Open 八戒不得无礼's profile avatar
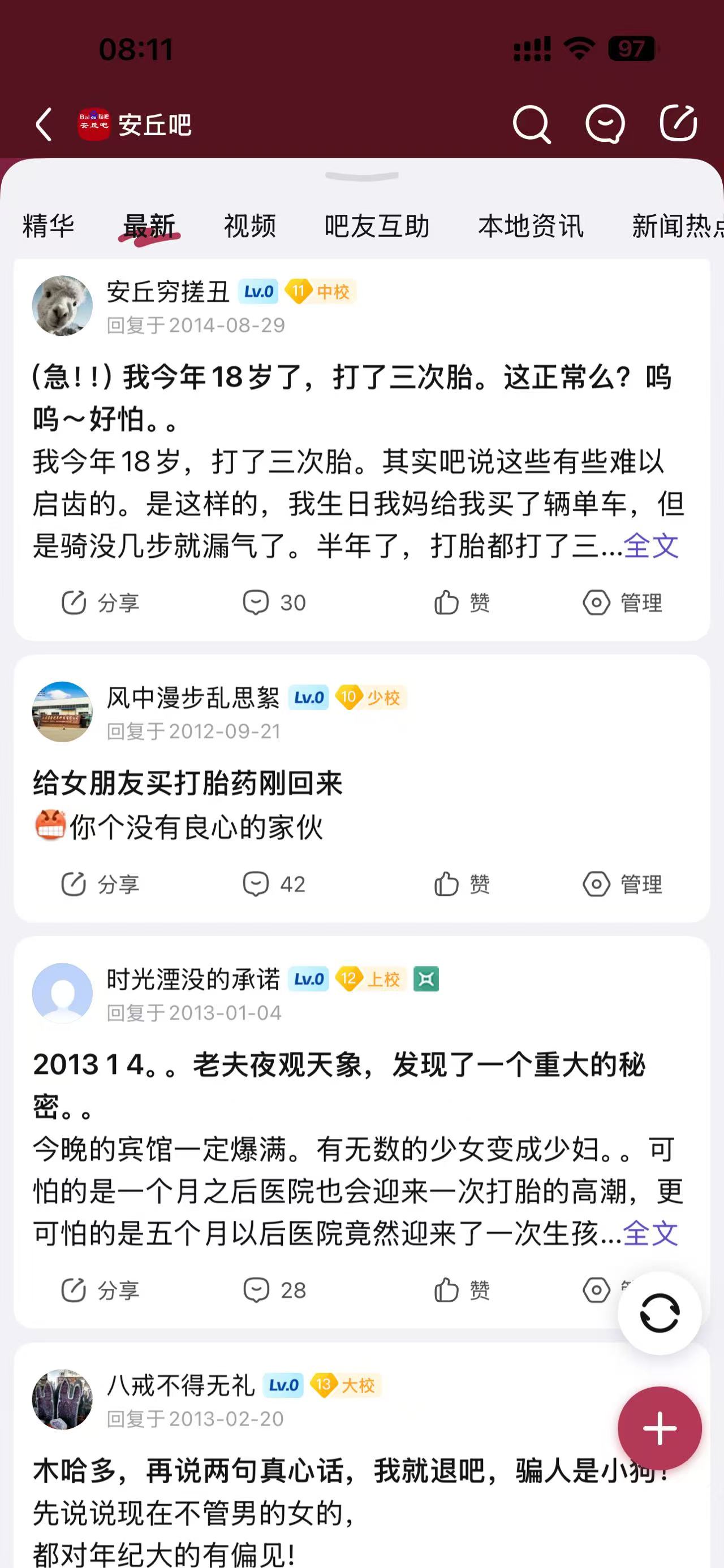Image resolution: width=724 pixels, height=1568 pixels. coord(62,1400)
